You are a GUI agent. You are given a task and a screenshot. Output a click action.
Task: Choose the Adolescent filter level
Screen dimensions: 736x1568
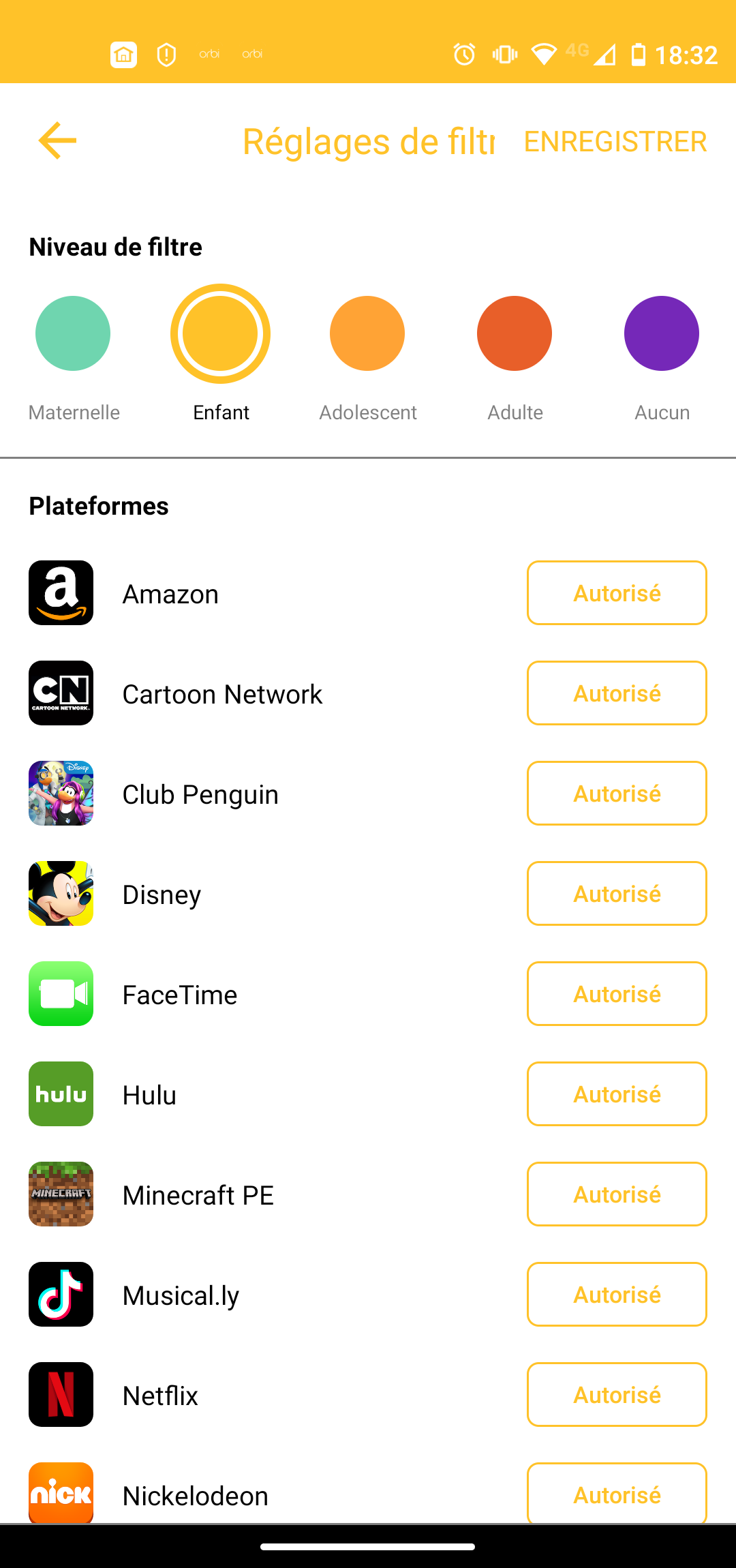coord(367,333)
